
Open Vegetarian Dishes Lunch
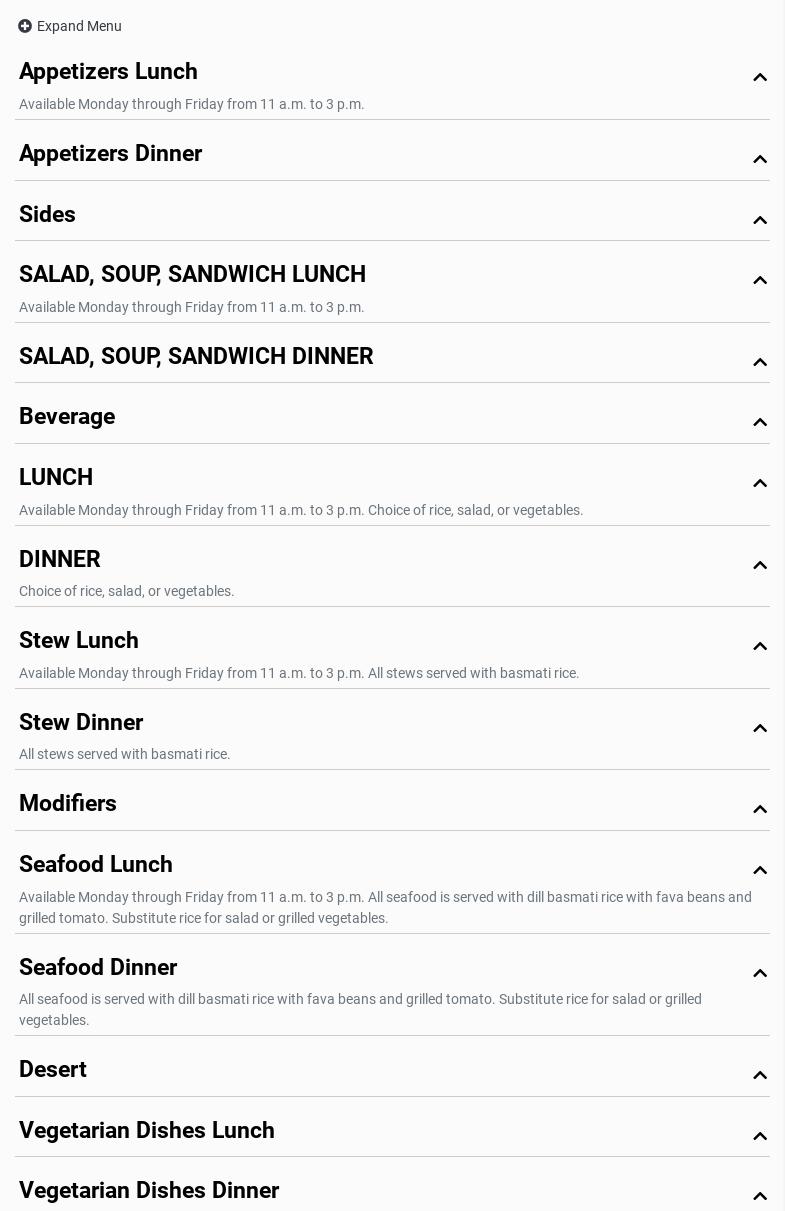tap(759, 1136)
